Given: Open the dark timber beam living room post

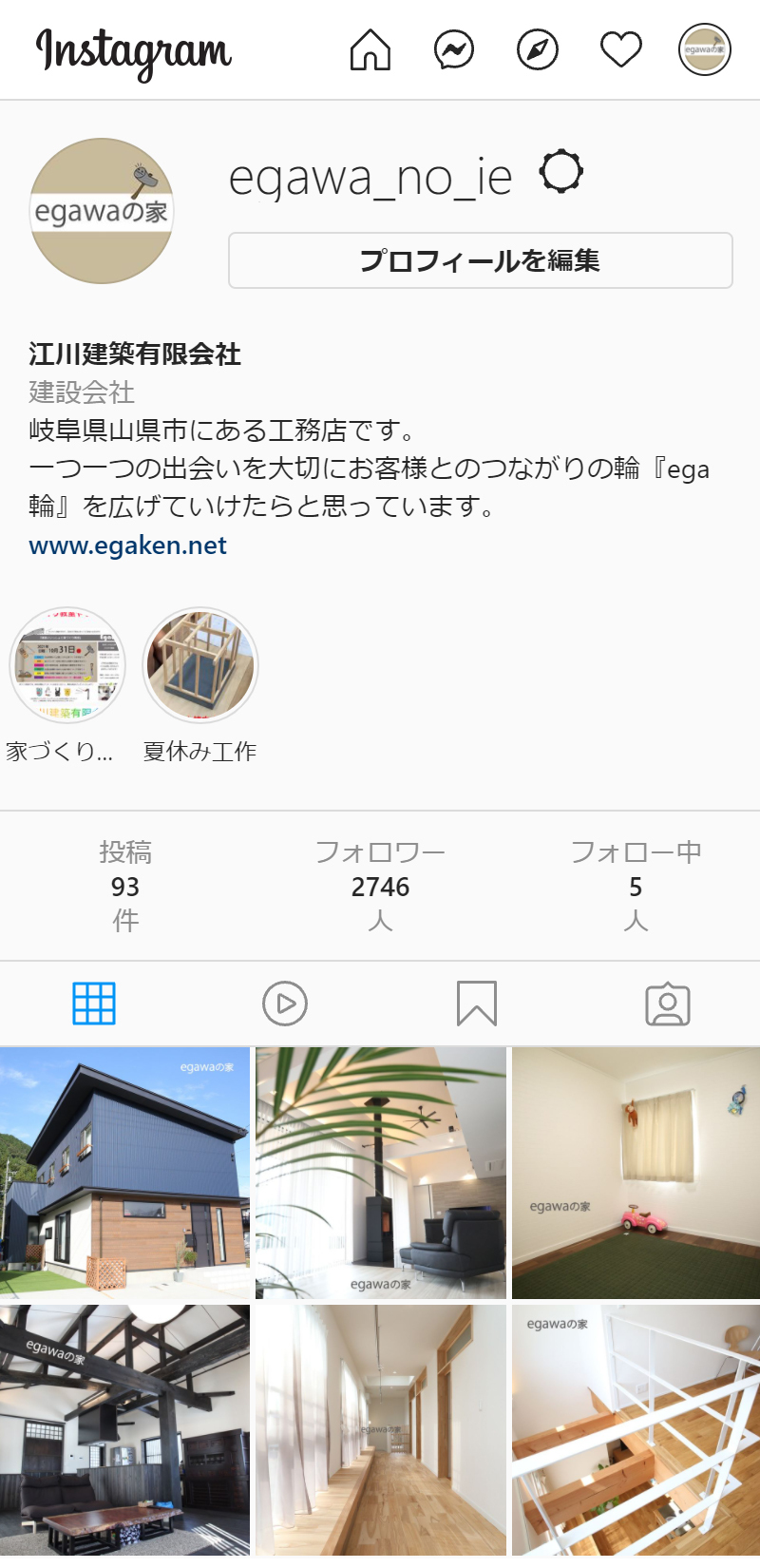Looking at the screenshot, I should 124,1429.
